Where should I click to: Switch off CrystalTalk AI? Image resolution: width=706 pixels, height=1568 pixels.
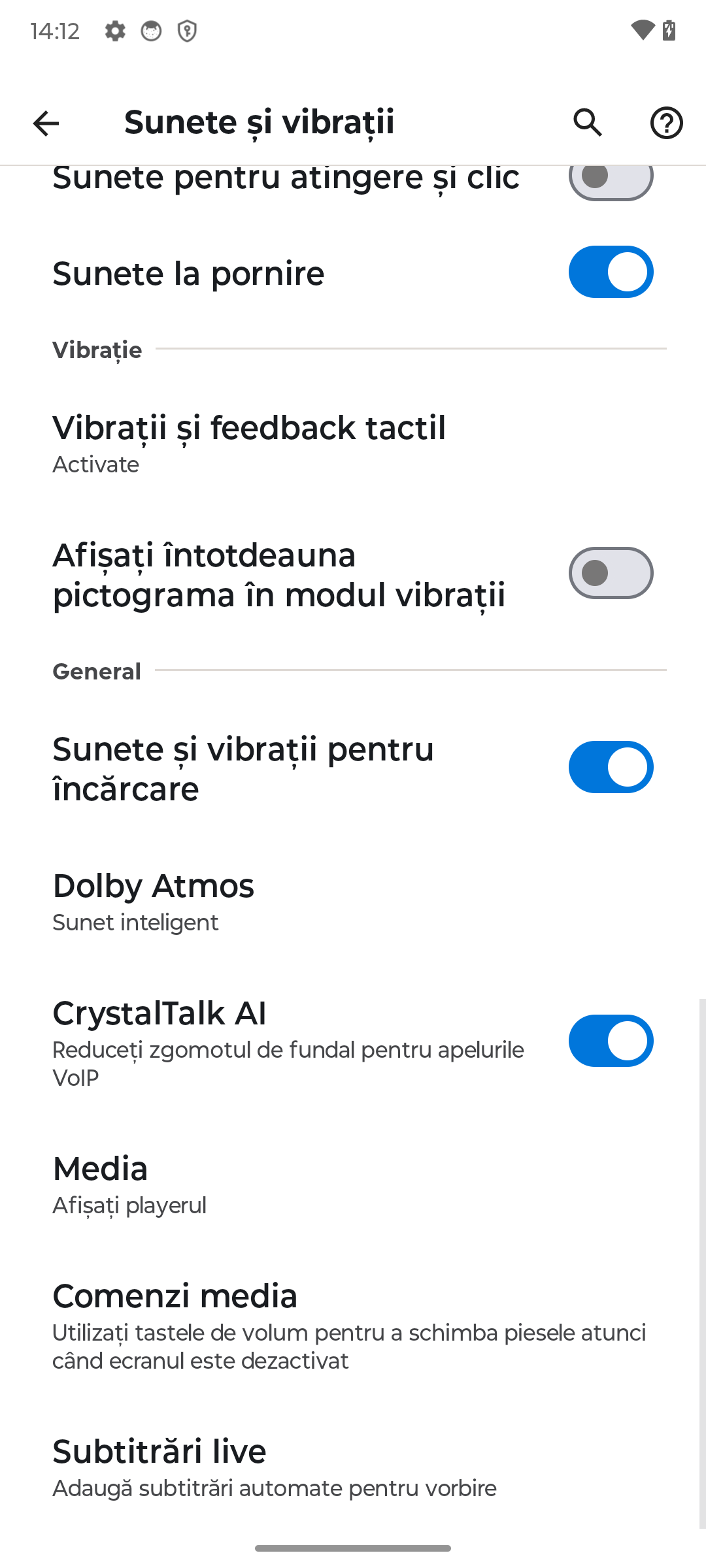[x=611, y=1041]
